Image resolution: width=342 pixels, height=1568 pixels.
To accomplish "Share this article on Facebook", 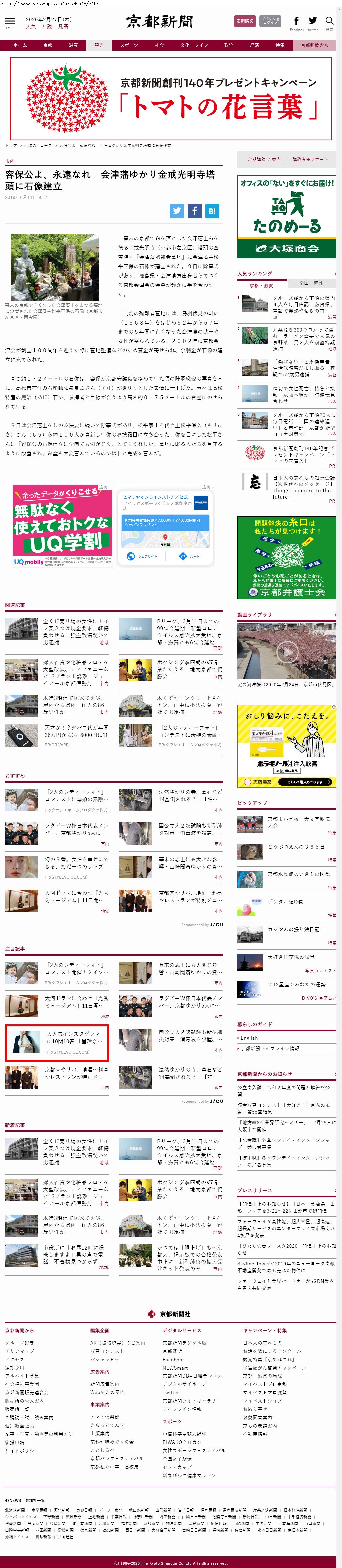I will pyautogui.click(x=194, y=211).
